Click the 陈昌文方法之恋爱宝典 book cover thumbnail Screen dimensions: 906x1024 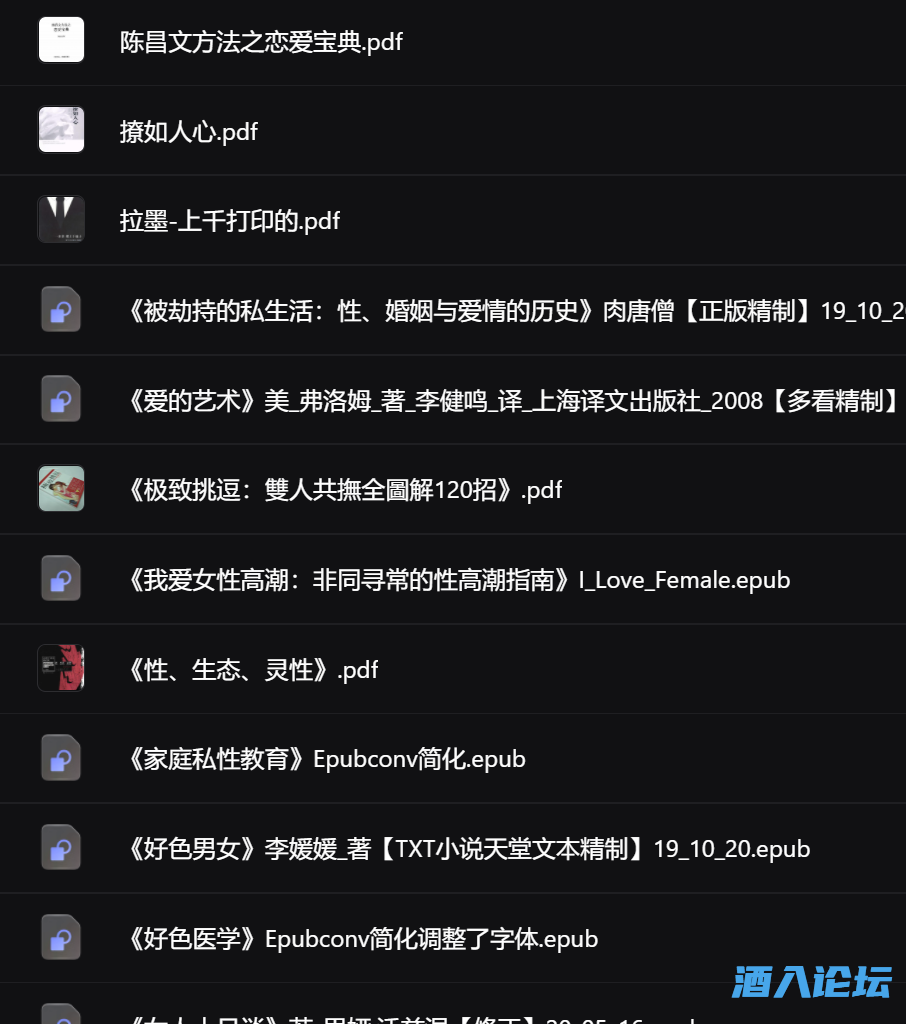point(61,40)
